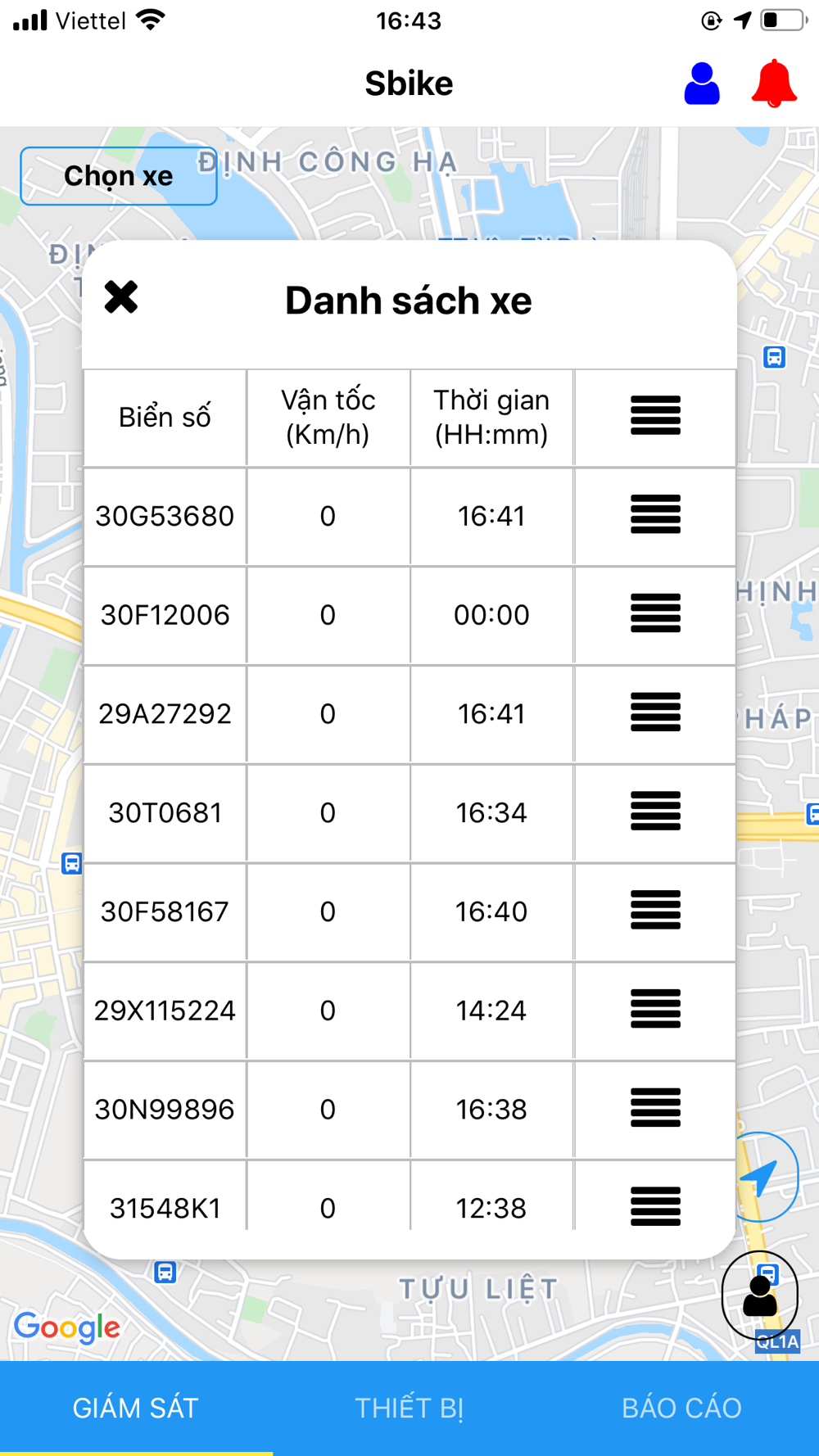Screen dimensions: 819x1456
Task: Open menu icon for vehicle 30F12006
Action: (x=655, y=614)
